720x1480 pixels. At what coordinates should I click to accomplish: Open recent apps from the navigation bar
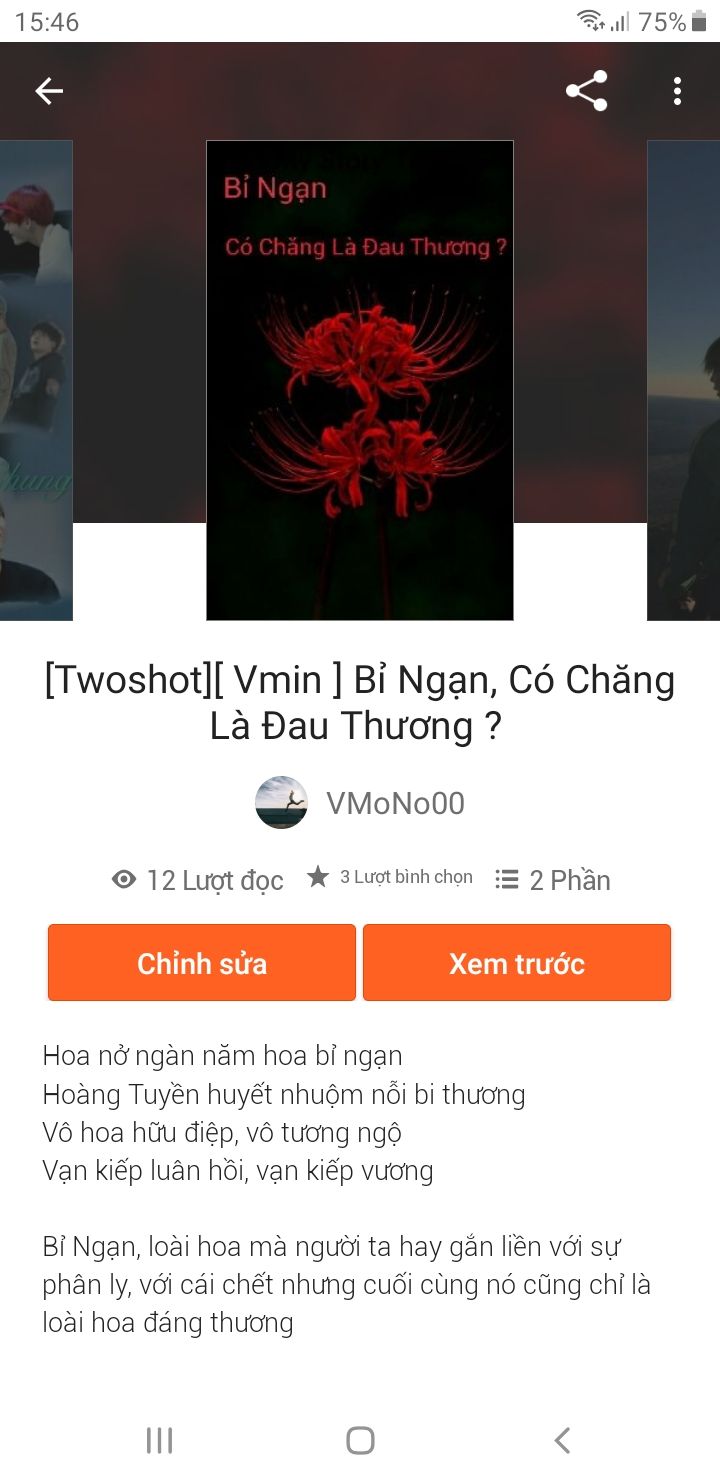(x=159, y=1440)
